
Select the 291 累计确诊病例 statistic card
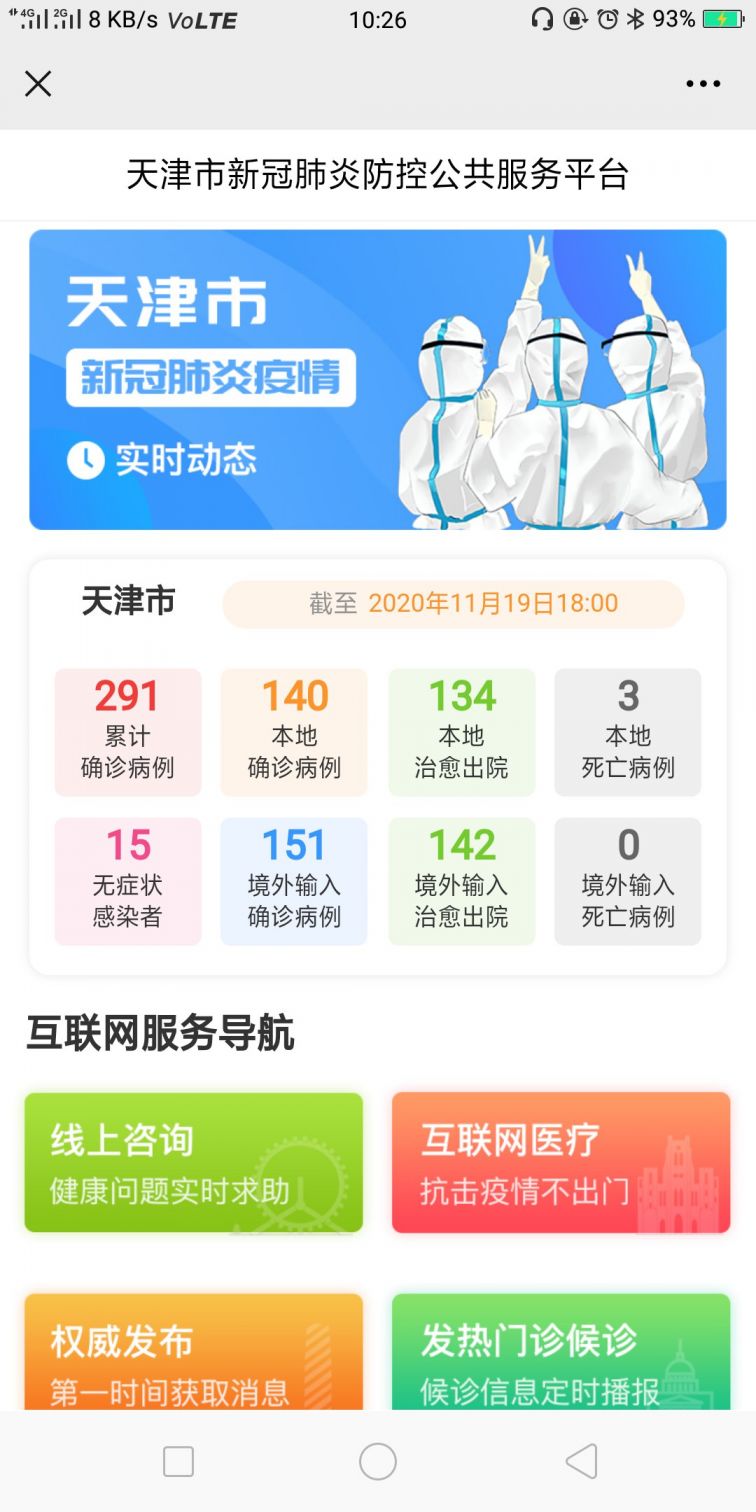click(x=127, y=731)
